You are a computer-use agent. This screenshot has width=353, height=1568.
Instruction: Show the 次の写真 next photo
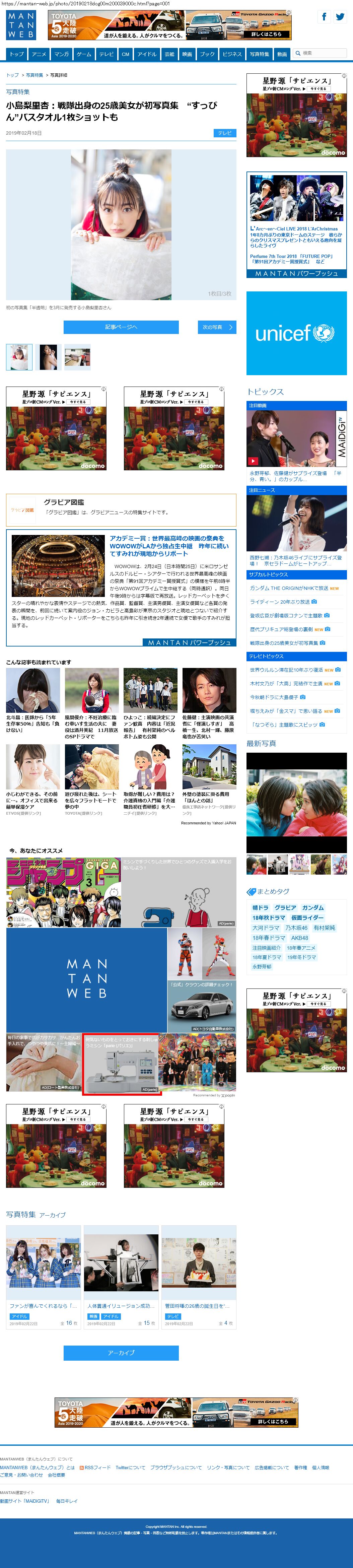(217, 327)
